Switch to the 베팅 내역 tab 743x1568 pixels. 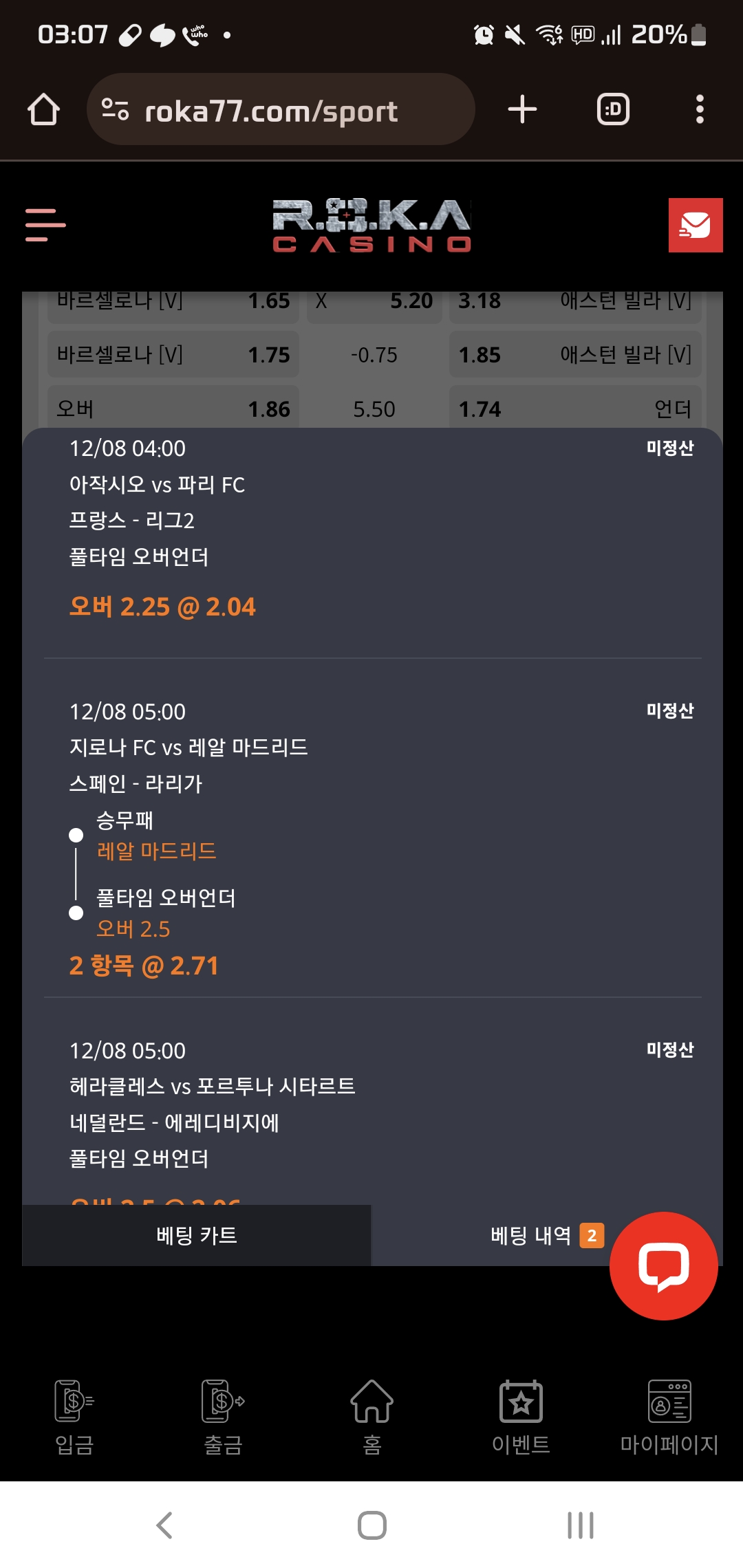pyautogui.click(x=531, y=1236)
